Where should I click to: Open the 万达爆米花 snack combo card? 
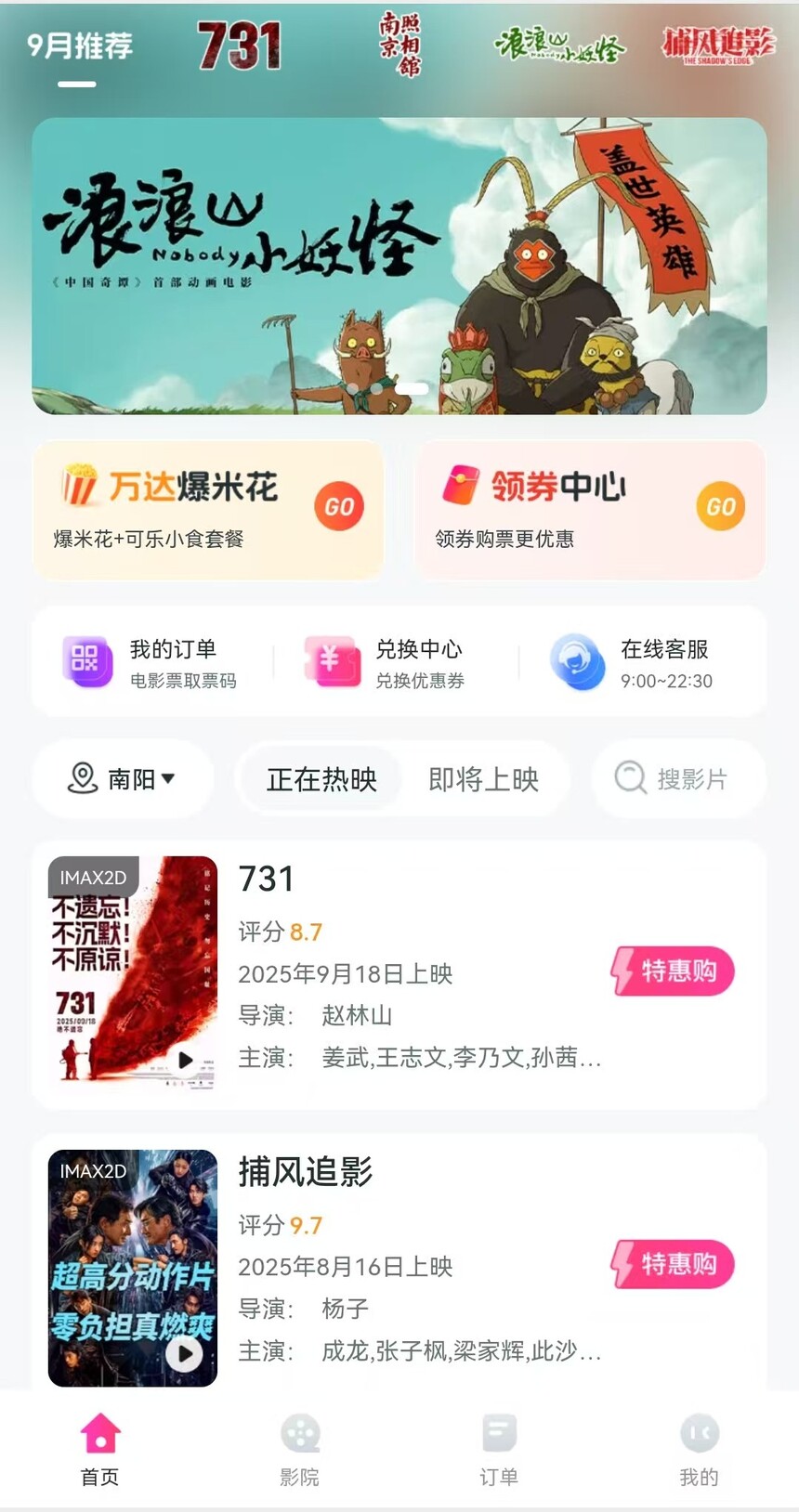208,510
